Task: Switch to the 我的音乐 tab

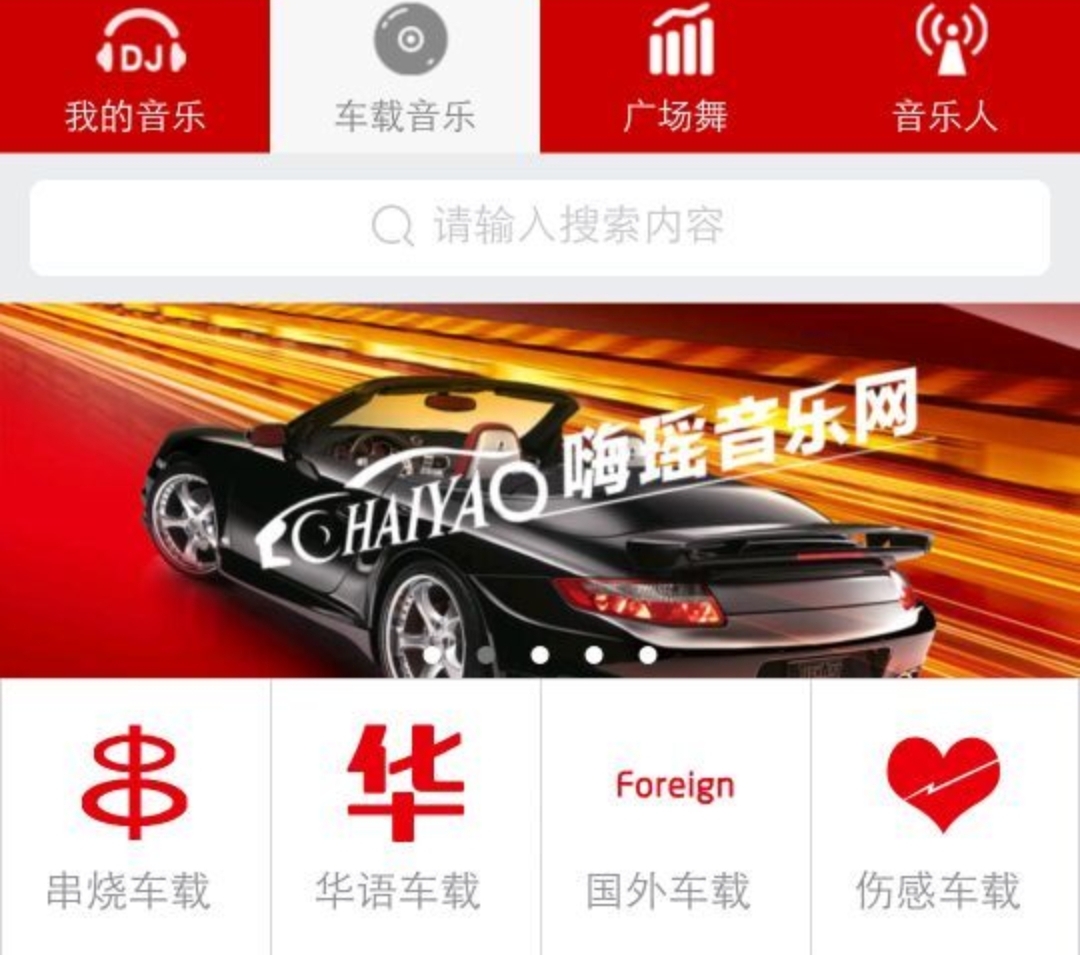Action: click(x=135, y=76)
